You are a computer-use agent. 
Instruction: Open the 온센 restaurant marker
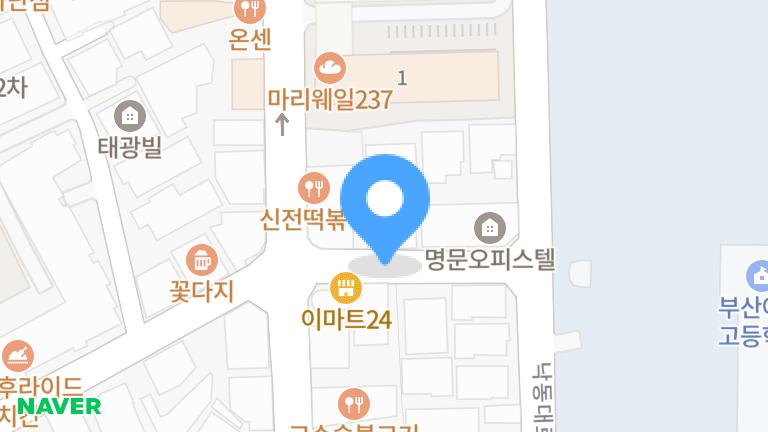click(x=249, y=10)
